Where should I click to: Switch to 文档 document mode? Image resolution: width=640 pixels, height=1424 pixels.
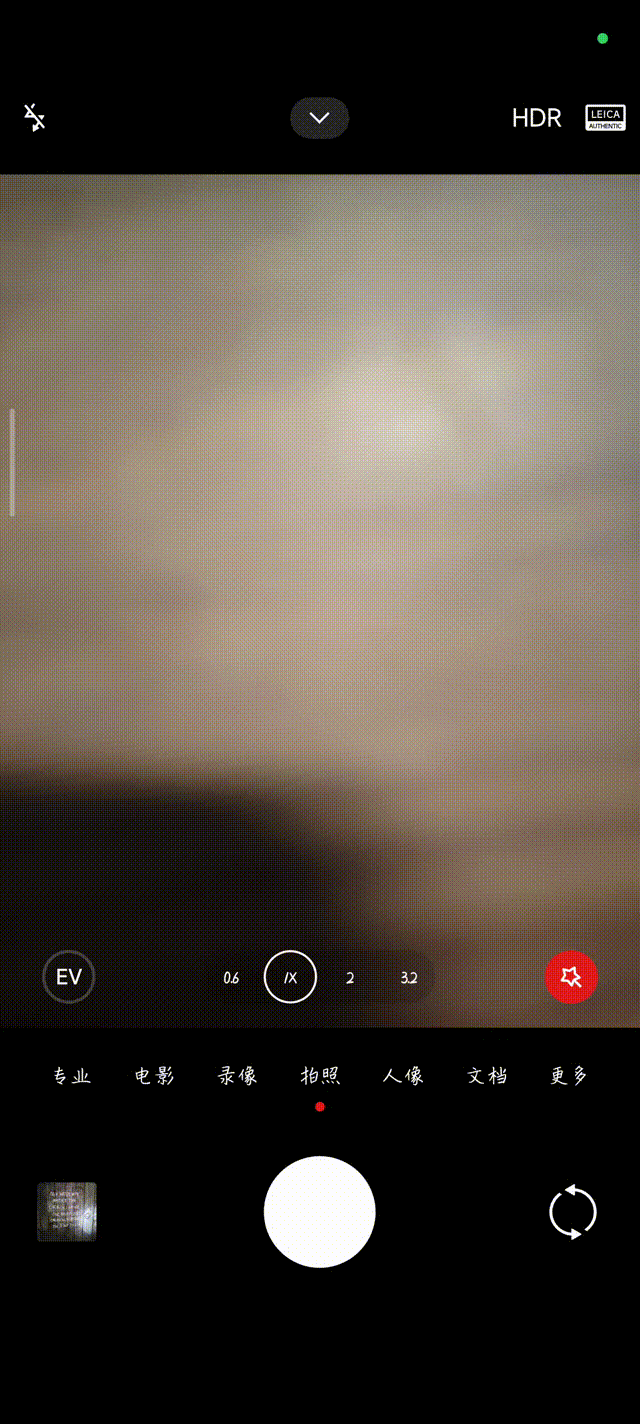tap(487, 1076)
